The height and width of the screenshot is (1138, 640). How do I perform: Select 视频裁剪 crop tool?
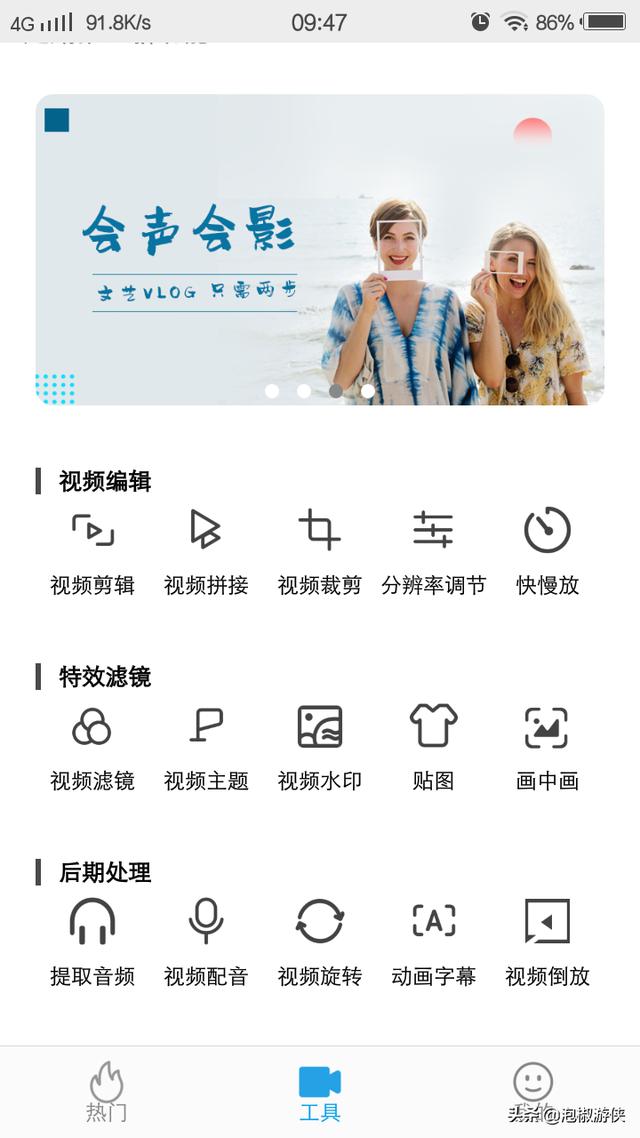click(319, 552)
